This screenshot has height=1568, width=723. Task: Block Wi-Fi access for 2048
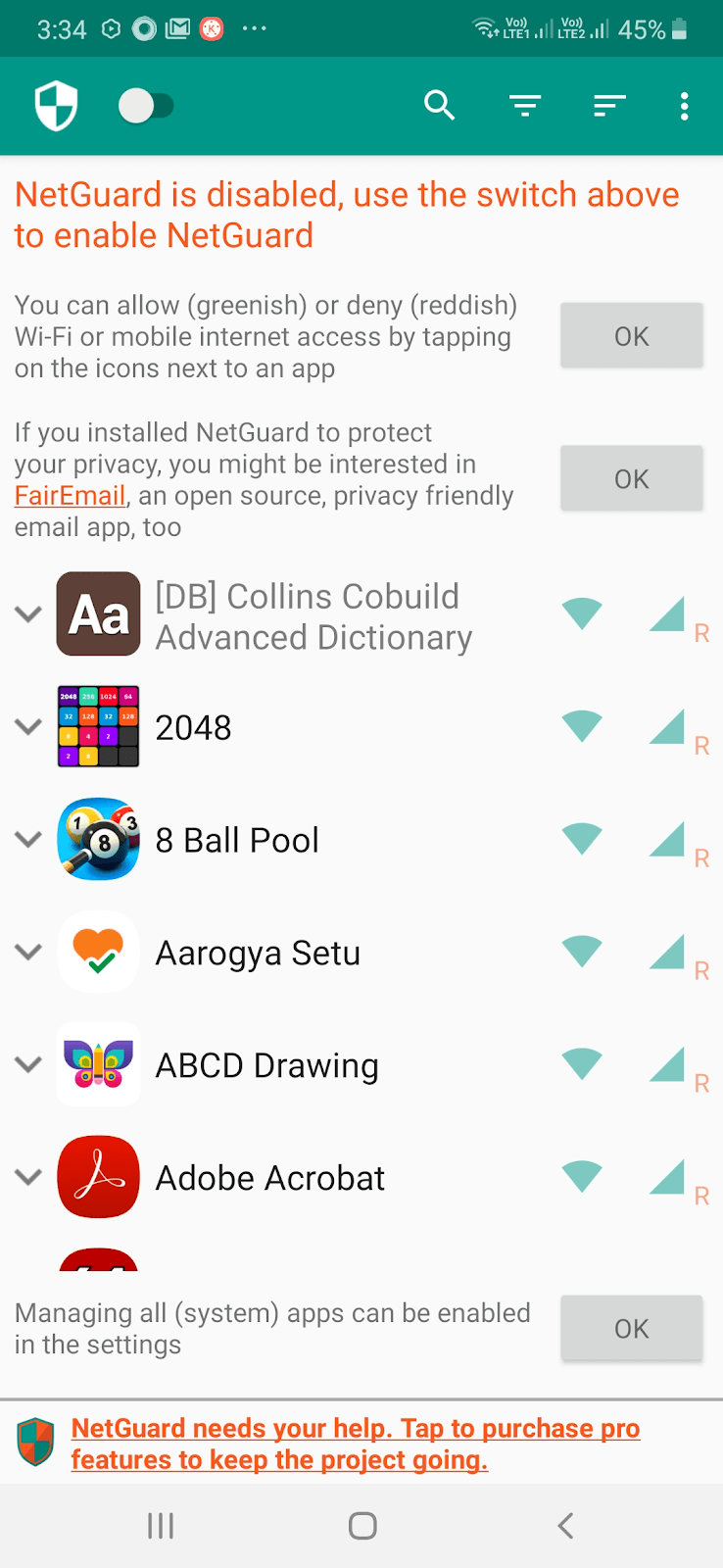tap(582, 726)
